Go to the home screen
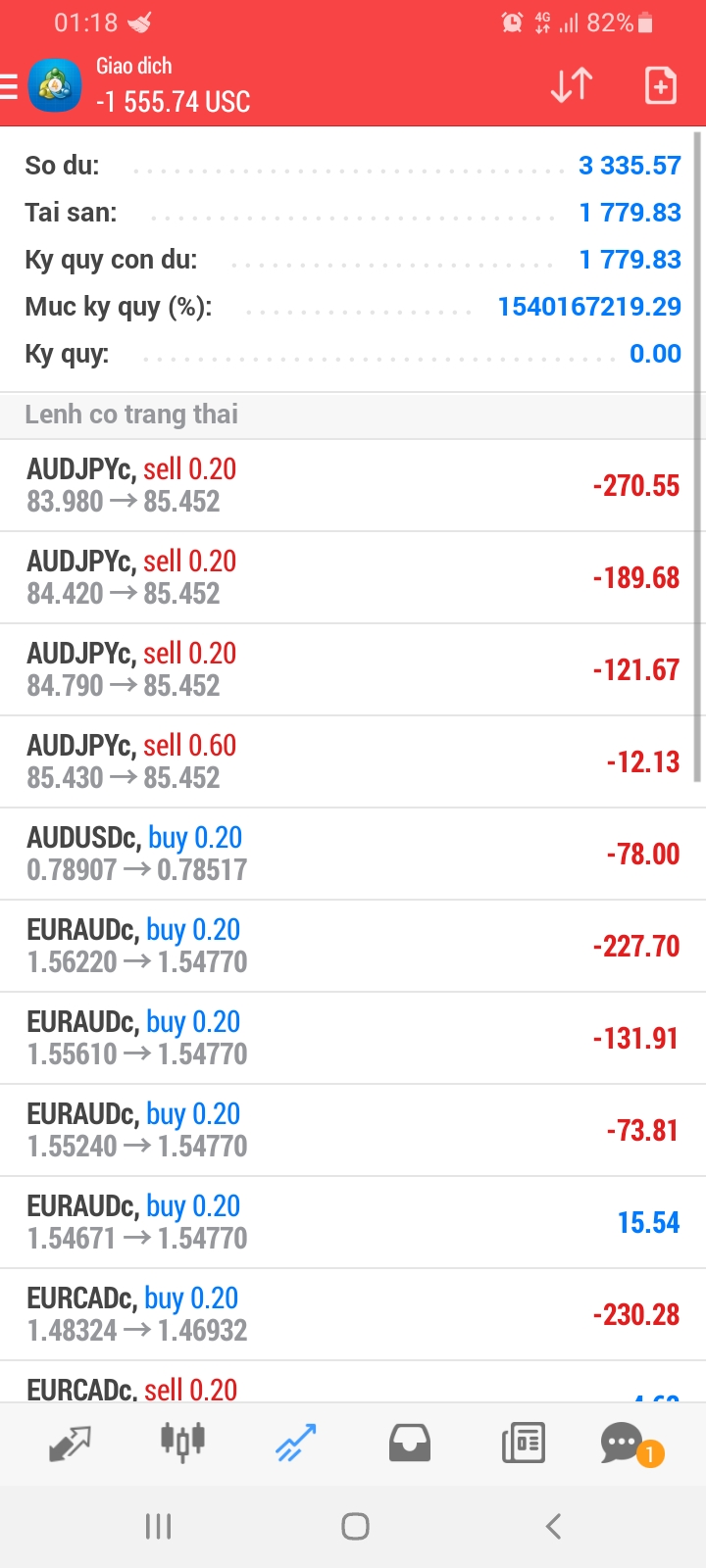Screen dimensions: 706x1568 [x=355, y=1526]
